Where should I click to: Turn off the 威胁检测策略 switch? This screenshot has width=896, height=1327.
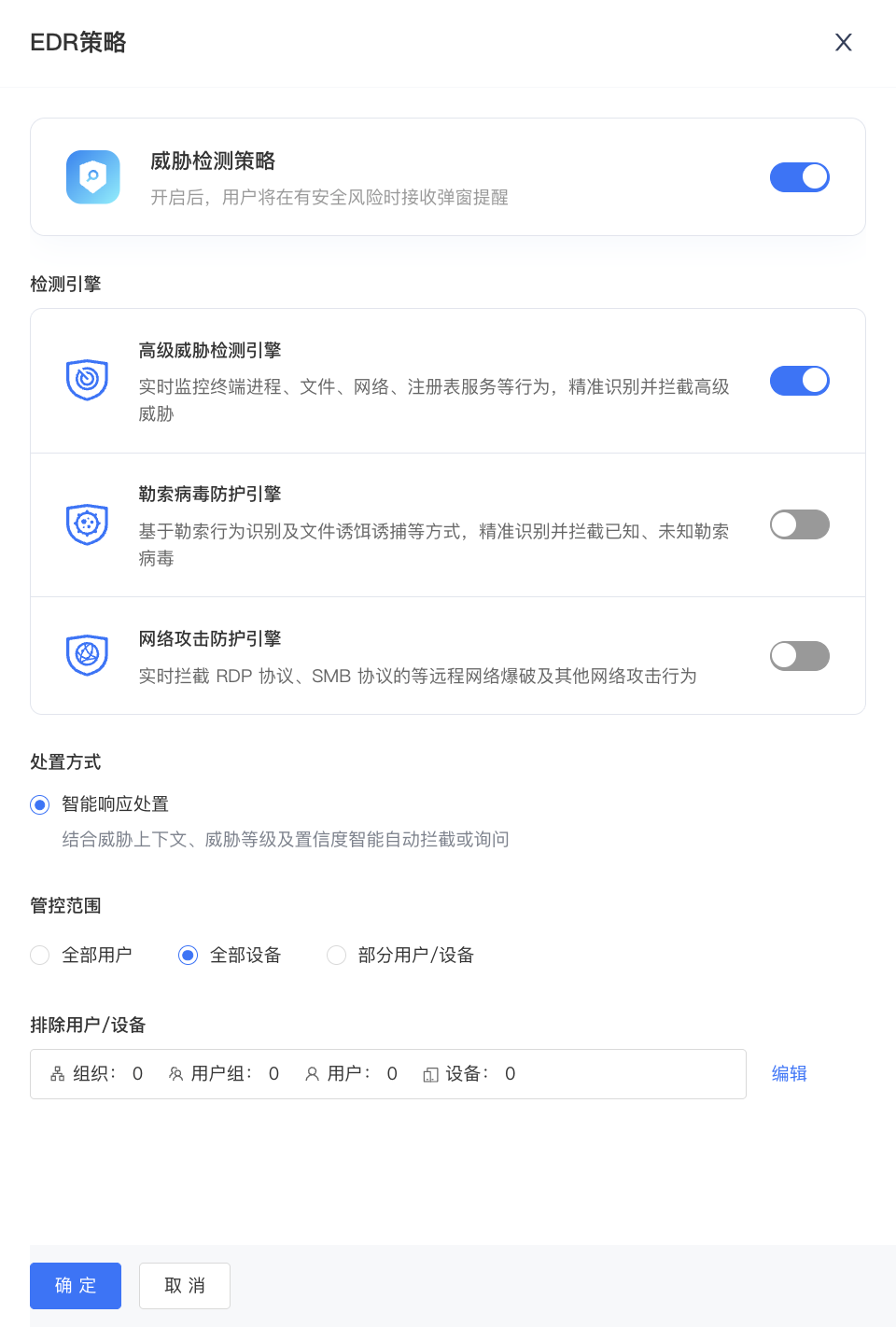(x=799, y=177)
